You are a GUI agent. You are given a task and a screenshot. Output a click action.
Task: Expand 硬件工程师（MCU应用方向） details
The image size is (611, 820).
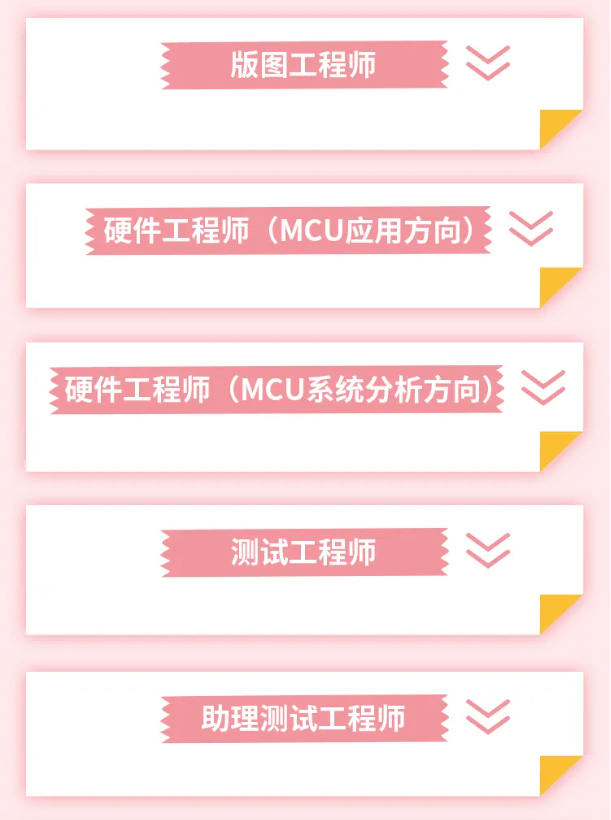[x=530, y=229]
